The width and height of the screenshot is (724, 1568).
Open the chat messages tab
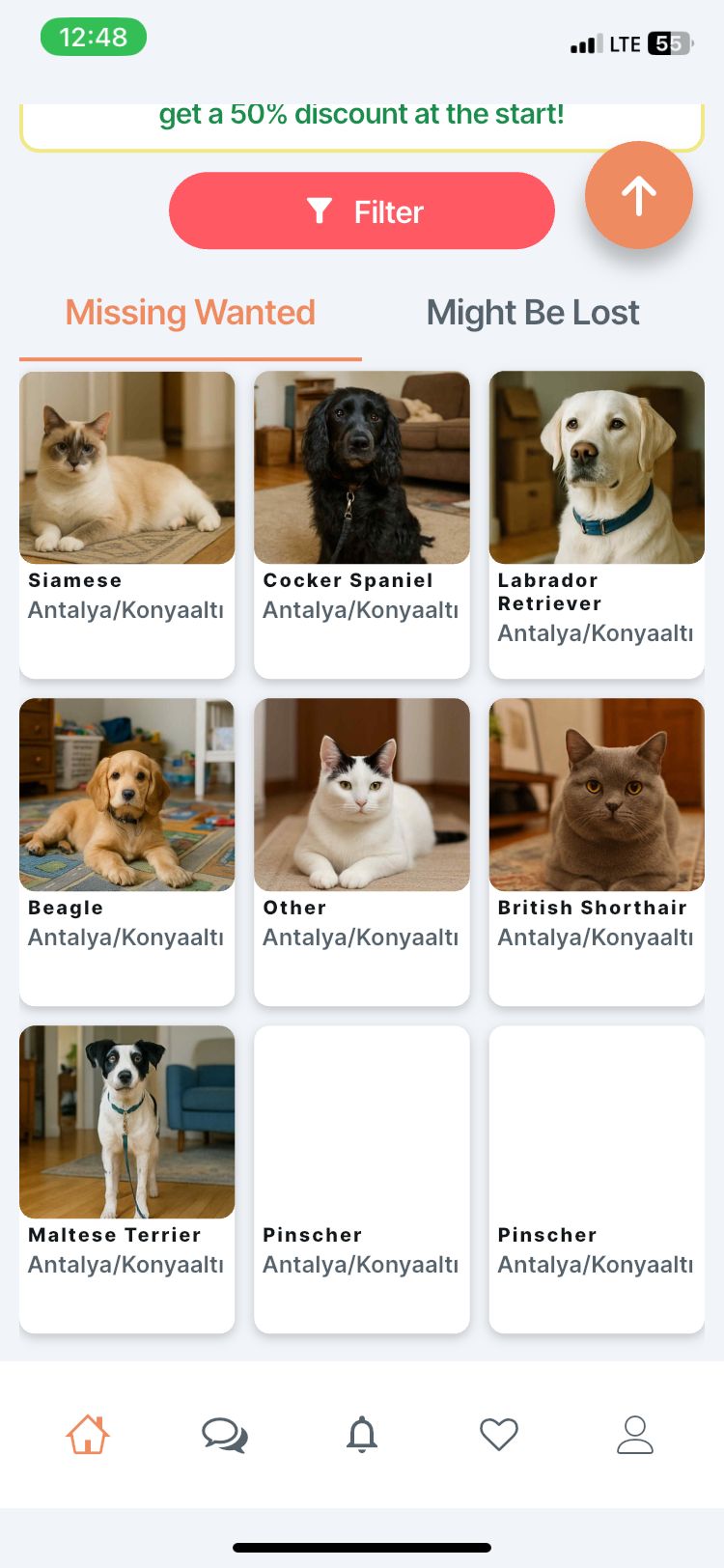[x=225, y=1435]
